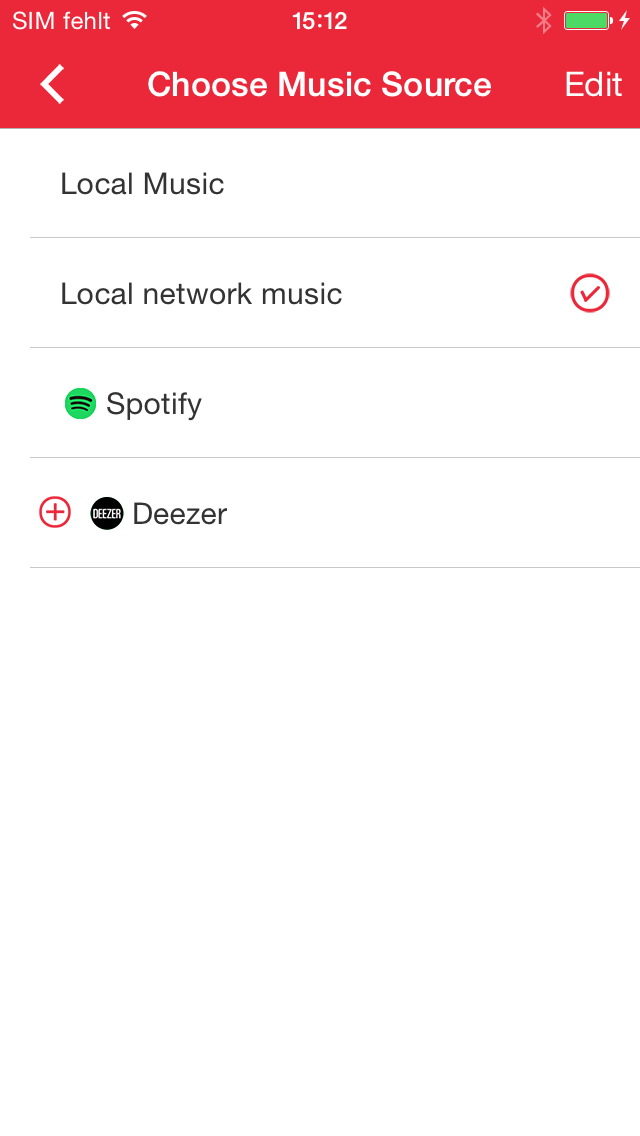Open Spotify music source

coord(153,404)
